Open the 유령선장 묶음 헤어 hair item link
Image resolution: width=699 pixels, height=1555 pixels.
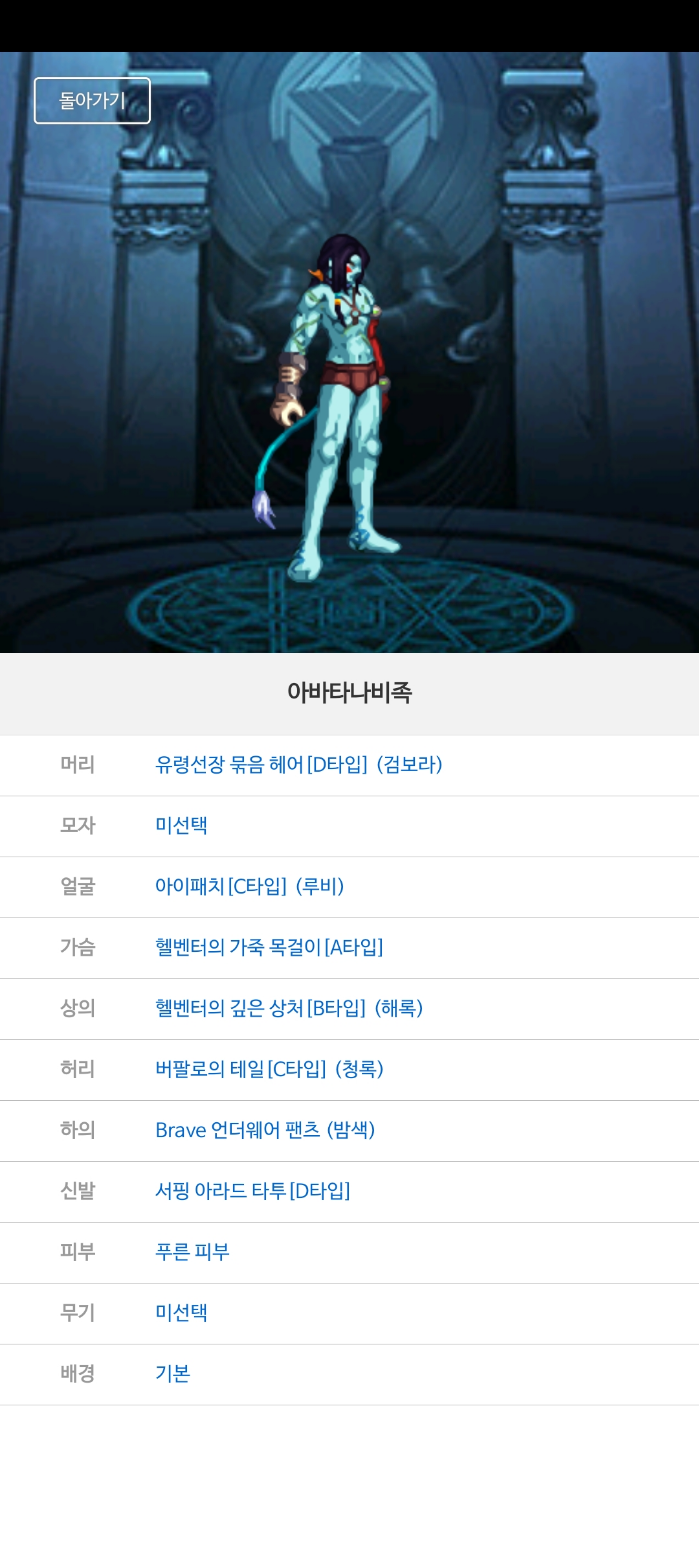click(298, 765)
